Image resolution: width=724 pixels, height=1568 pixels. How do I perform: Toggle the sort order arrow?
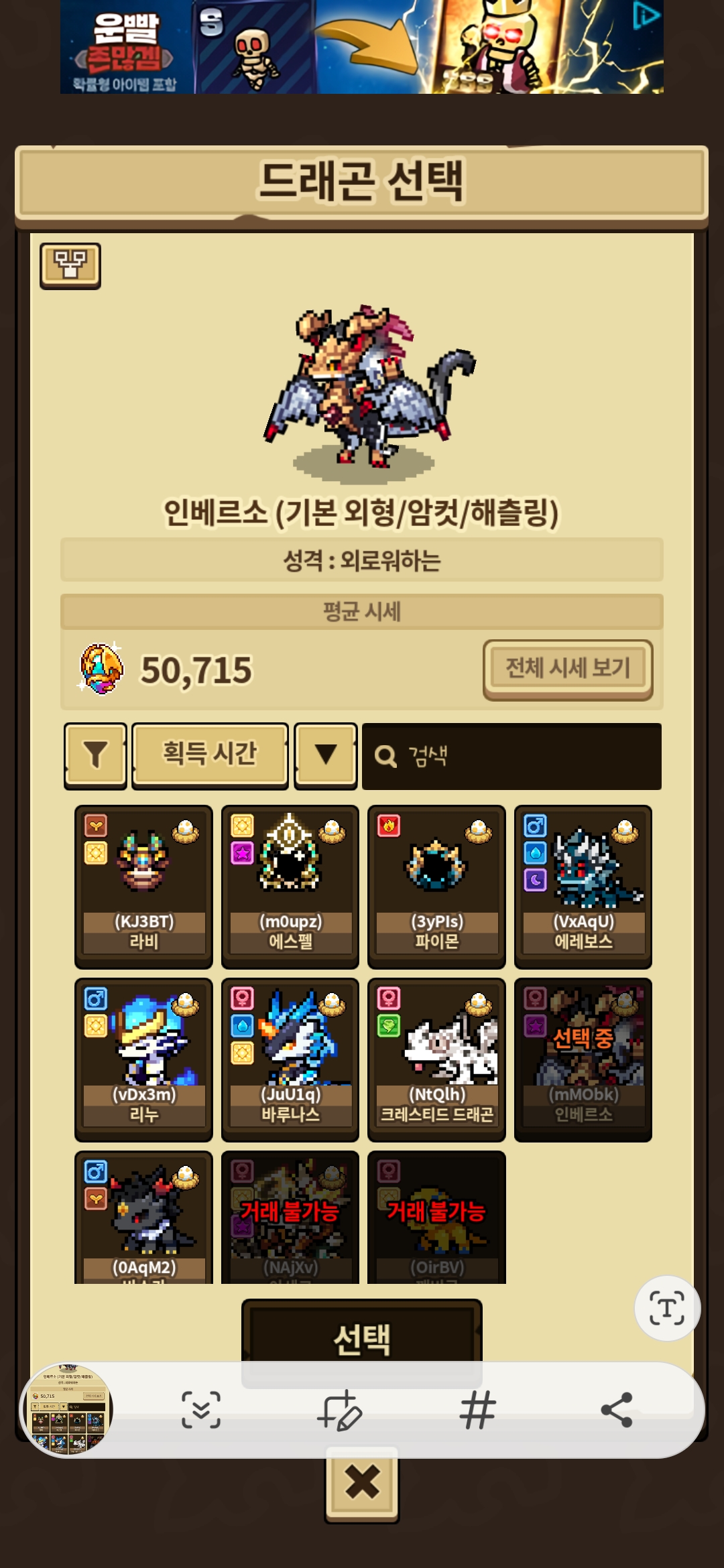pyautogui.click(x=326, y=754)
